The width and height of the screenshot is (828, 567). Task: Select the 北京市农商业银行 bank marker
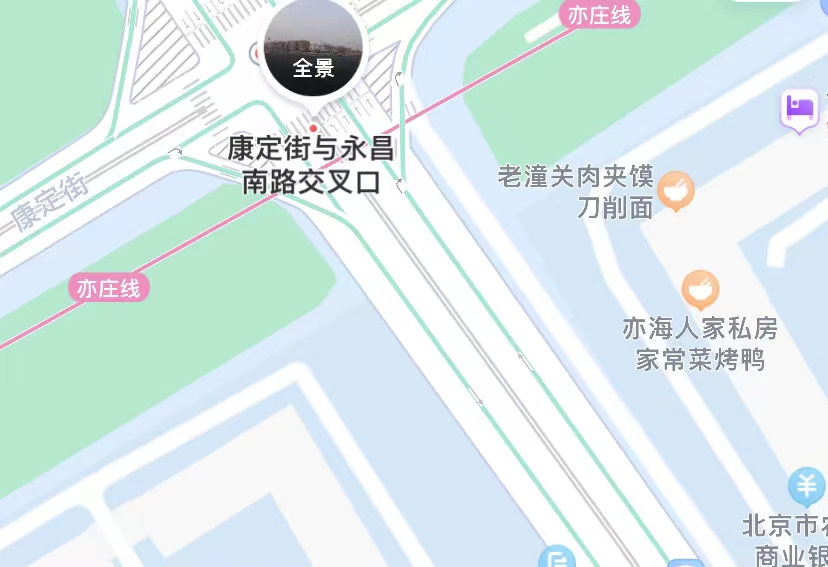click(806, 486)
